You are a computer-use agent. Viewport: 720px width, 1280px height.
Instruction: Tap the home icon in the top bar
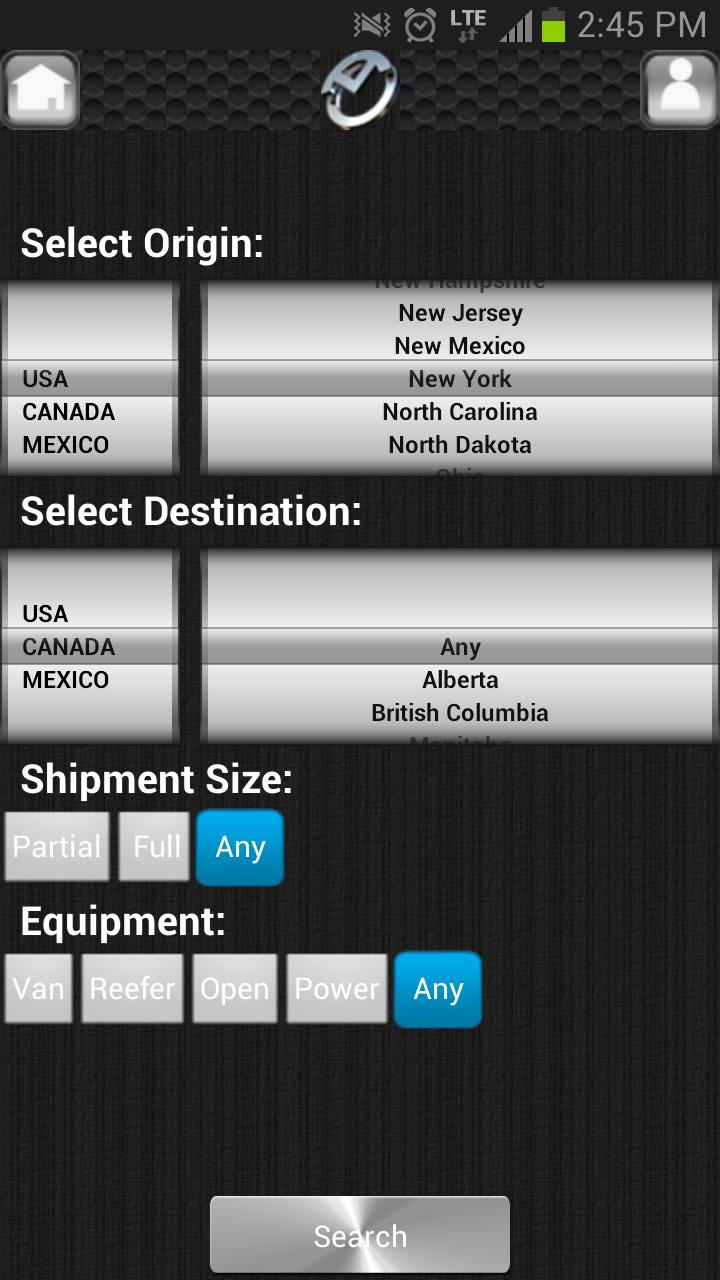click(x=40, y=90)
